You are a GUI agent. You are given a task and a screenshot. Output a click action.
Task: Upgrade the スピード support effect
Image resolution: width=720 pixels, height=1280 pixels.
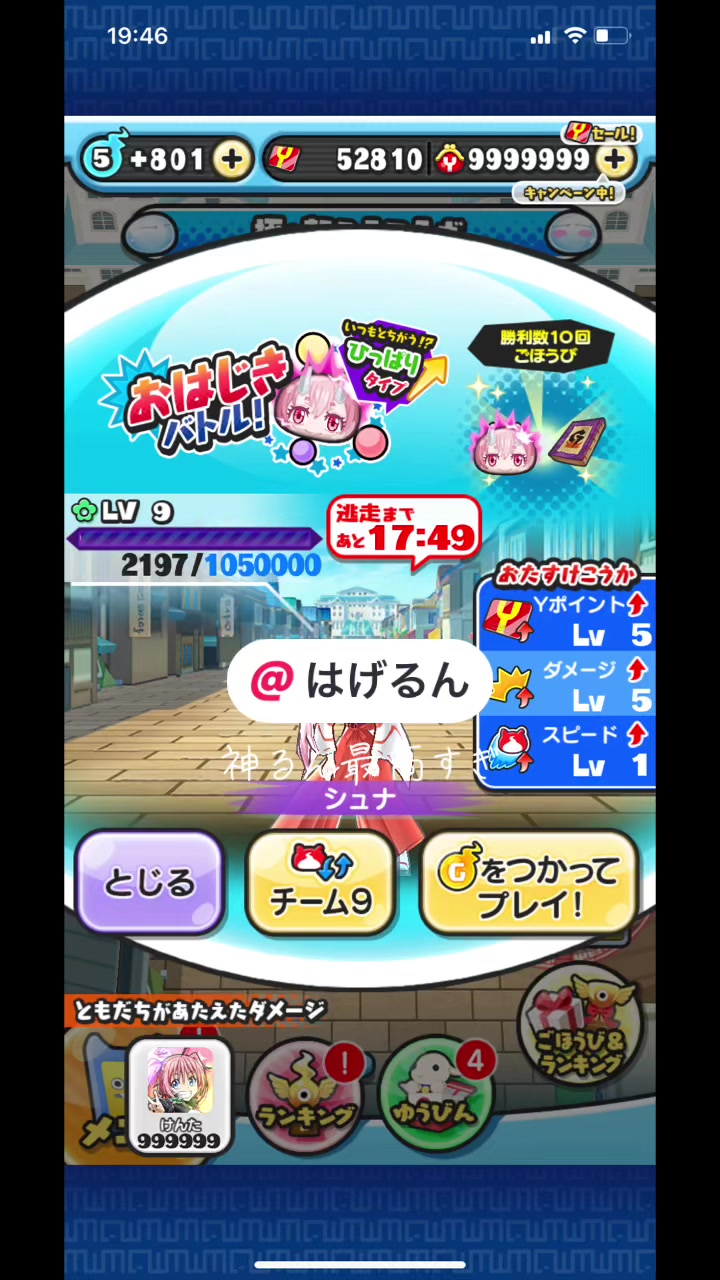tap(566, 751)
